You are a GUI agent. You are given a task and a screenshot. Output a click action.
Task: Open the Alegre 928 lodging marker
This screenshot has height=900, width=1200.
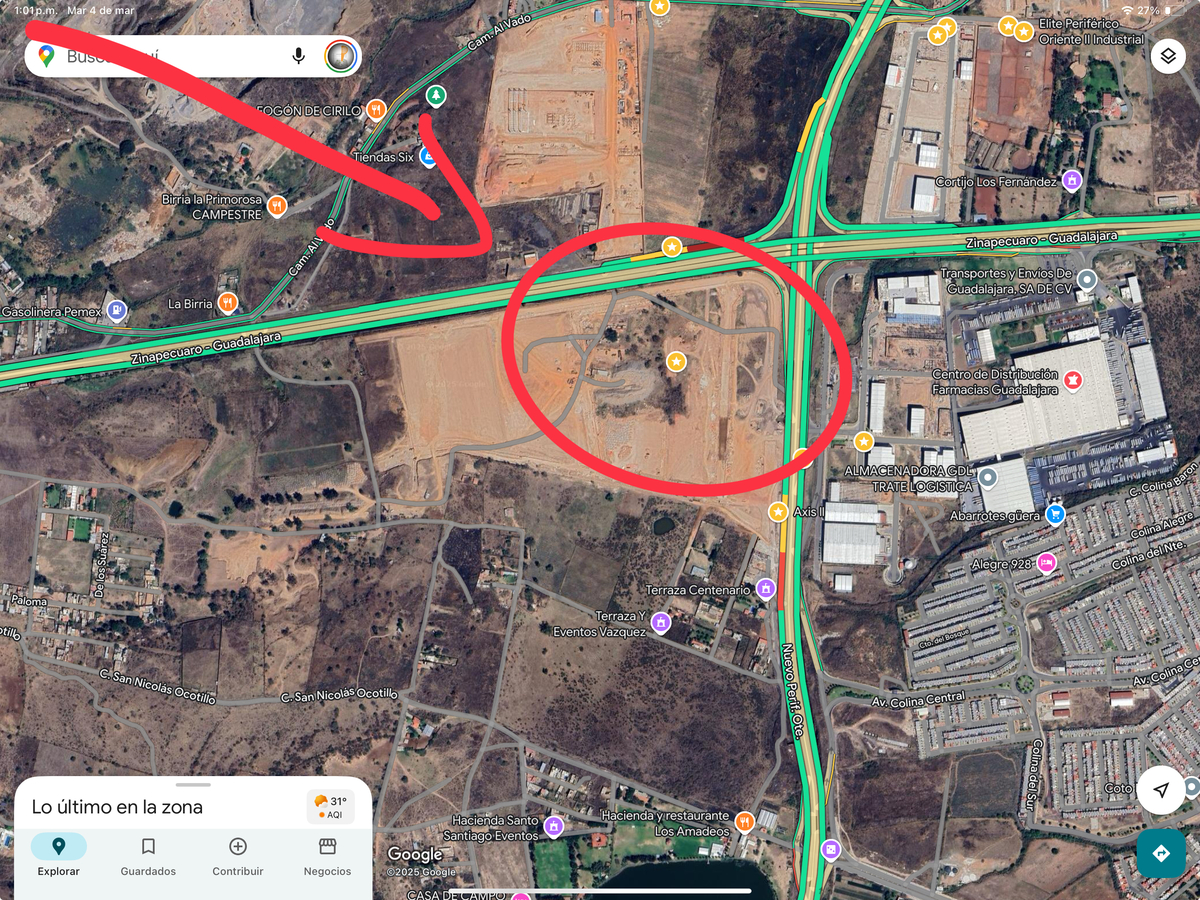(x=1046, y=563)
